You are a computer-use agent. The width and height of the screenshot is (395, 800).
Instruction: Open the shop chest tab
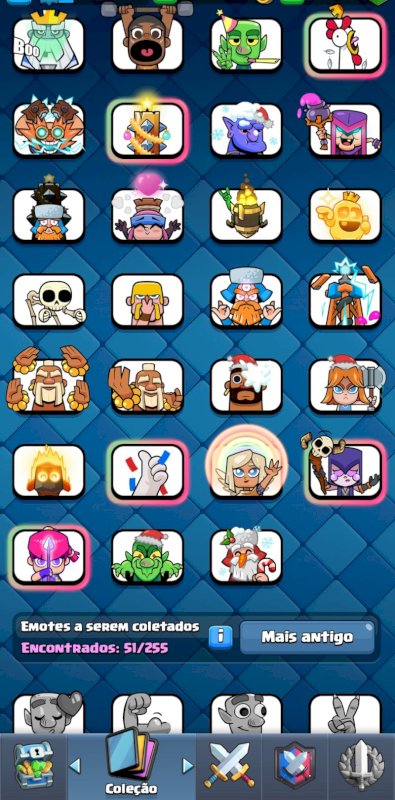(x=33, y=765)
